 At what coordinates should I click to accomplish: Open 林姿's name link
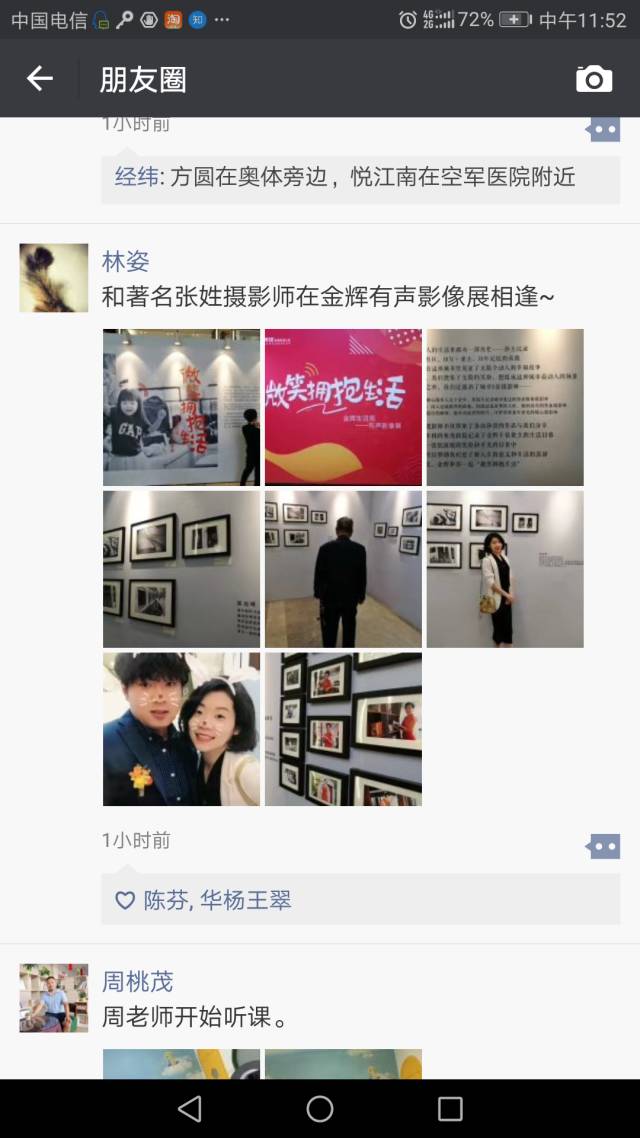(x=125, y=262)
